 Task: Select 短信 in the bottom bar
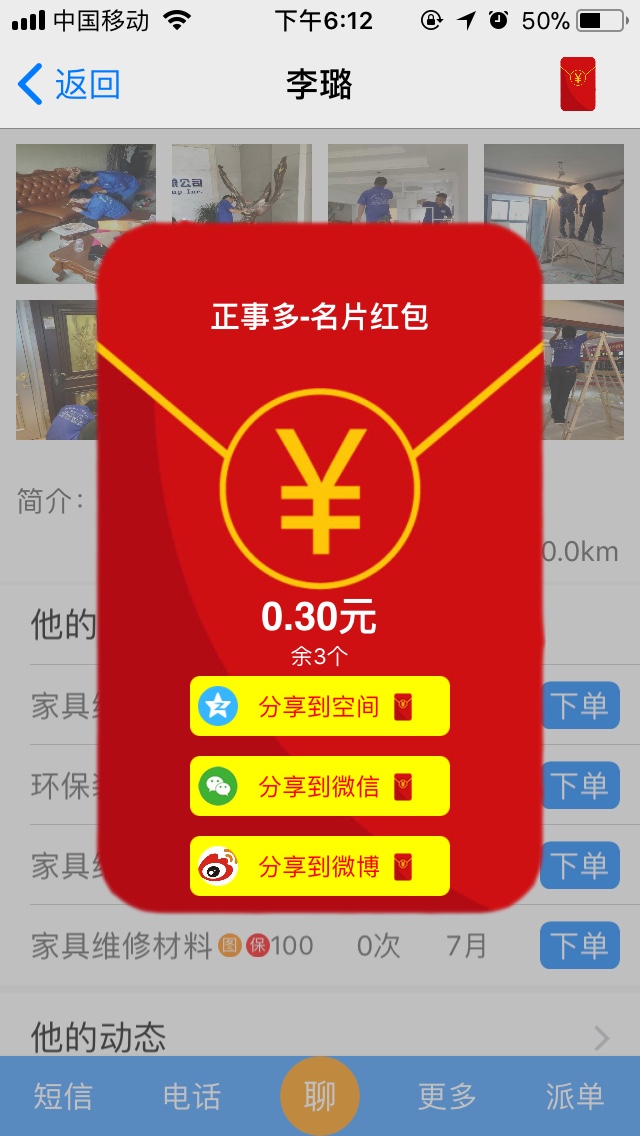coord(62,1096)
